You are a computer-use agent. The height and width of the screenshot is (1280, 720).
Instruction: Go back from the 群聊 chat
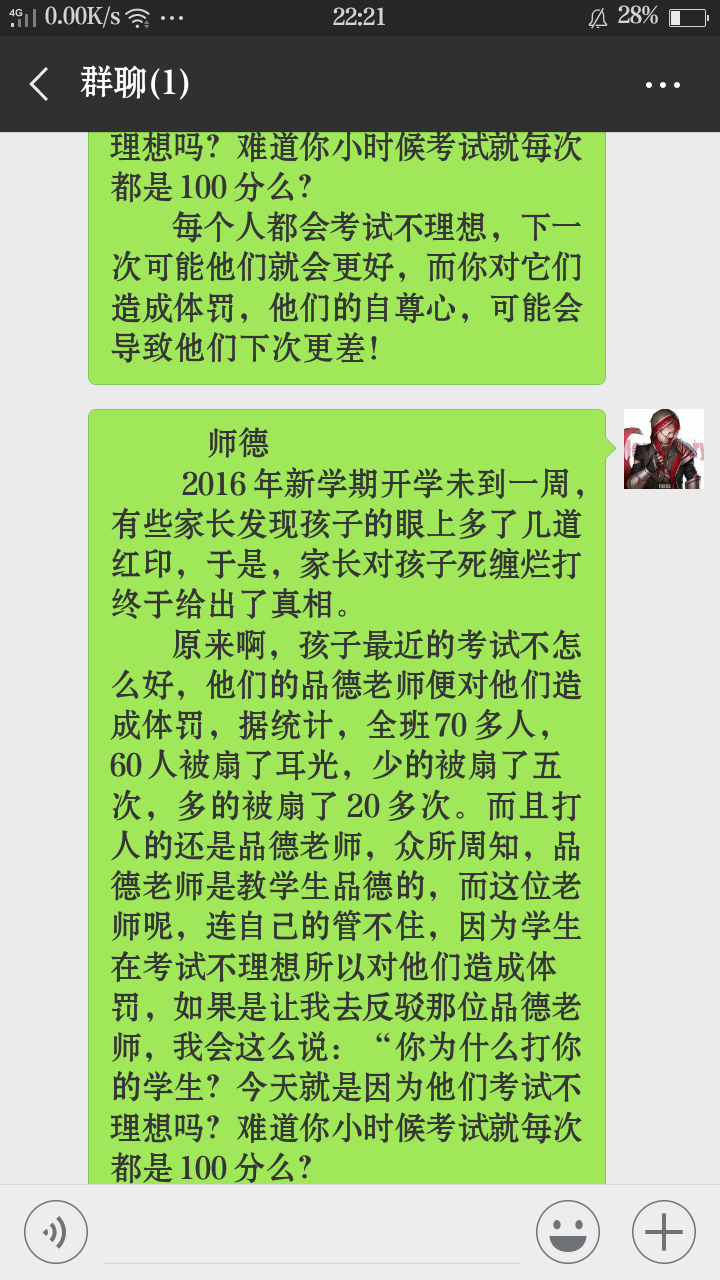(39, 84)
